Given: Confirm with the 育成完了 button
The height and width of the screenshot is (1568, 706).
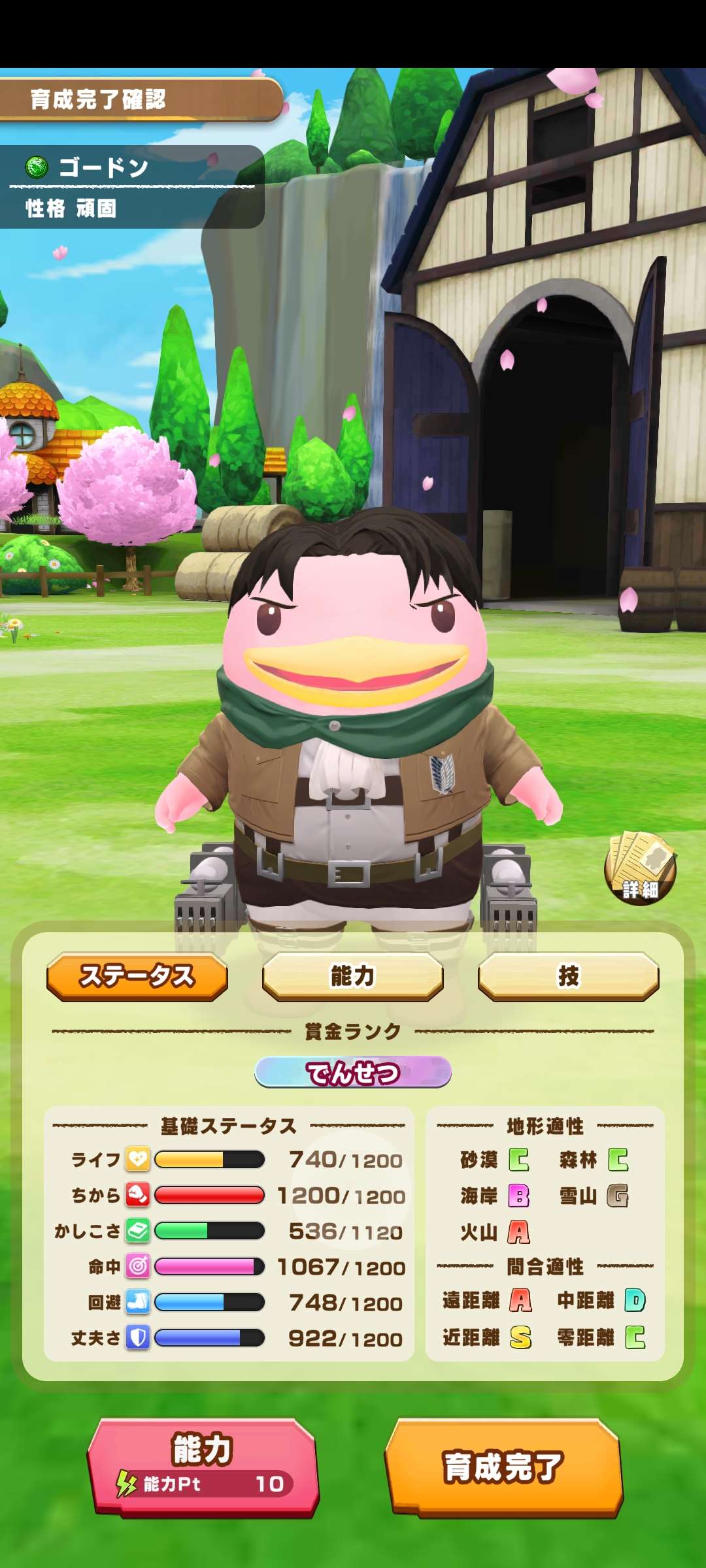Looking at the screenshot, I should pos(503,1466).
